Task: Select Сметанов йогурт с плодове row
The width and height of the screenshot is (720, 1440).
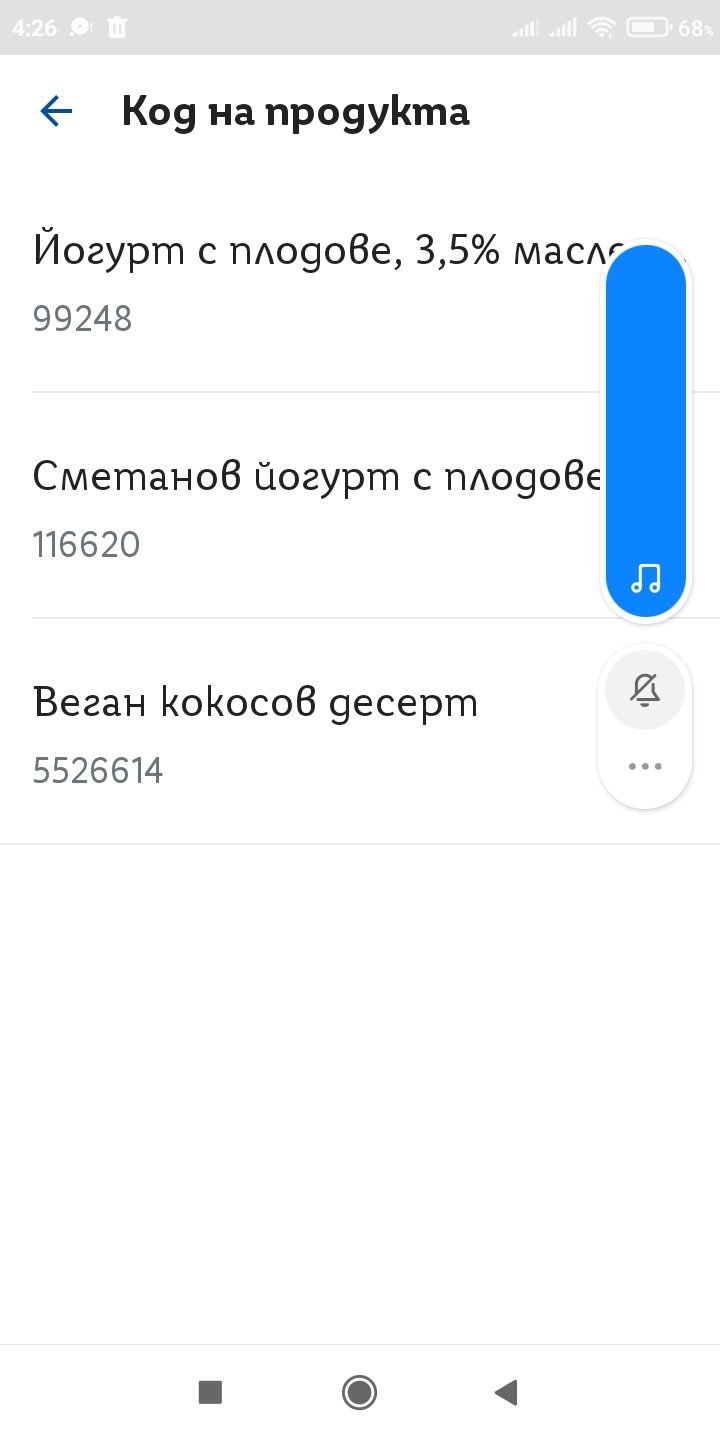Action: point(360,505)
